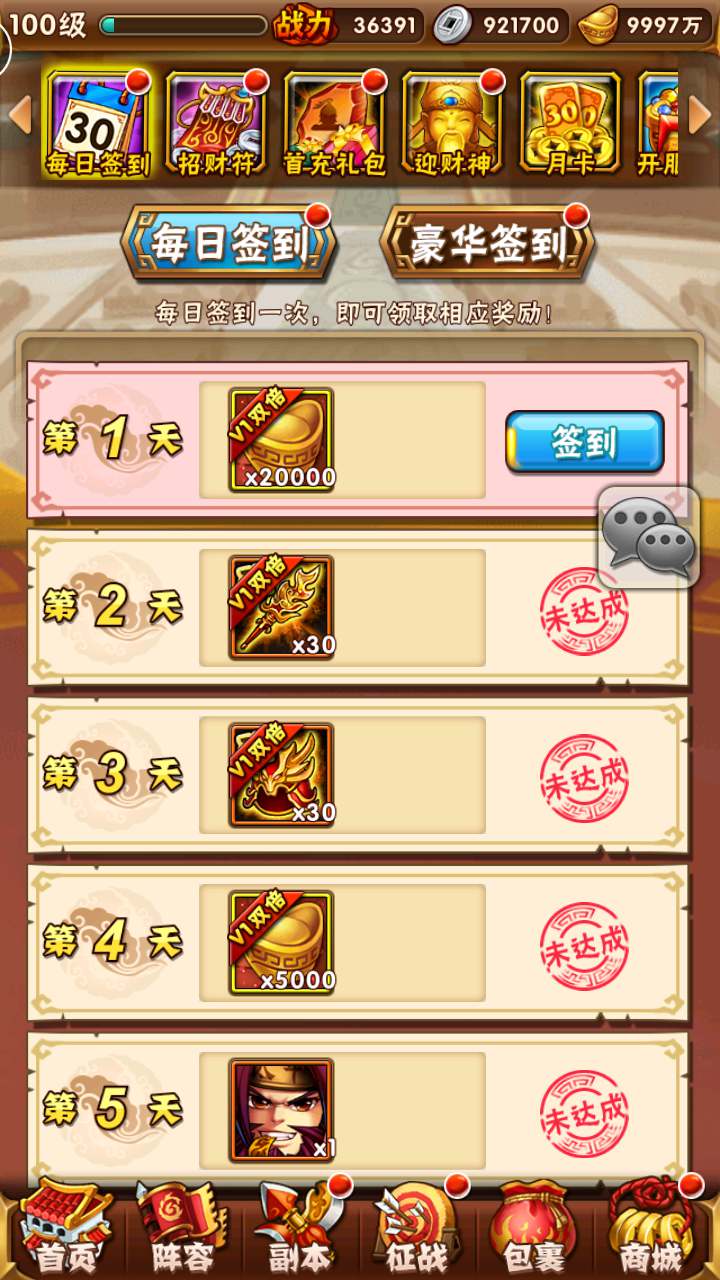Open the 首充礼包 activity icon
Viewport: 720px width, 1280px height.
point(334,124)
